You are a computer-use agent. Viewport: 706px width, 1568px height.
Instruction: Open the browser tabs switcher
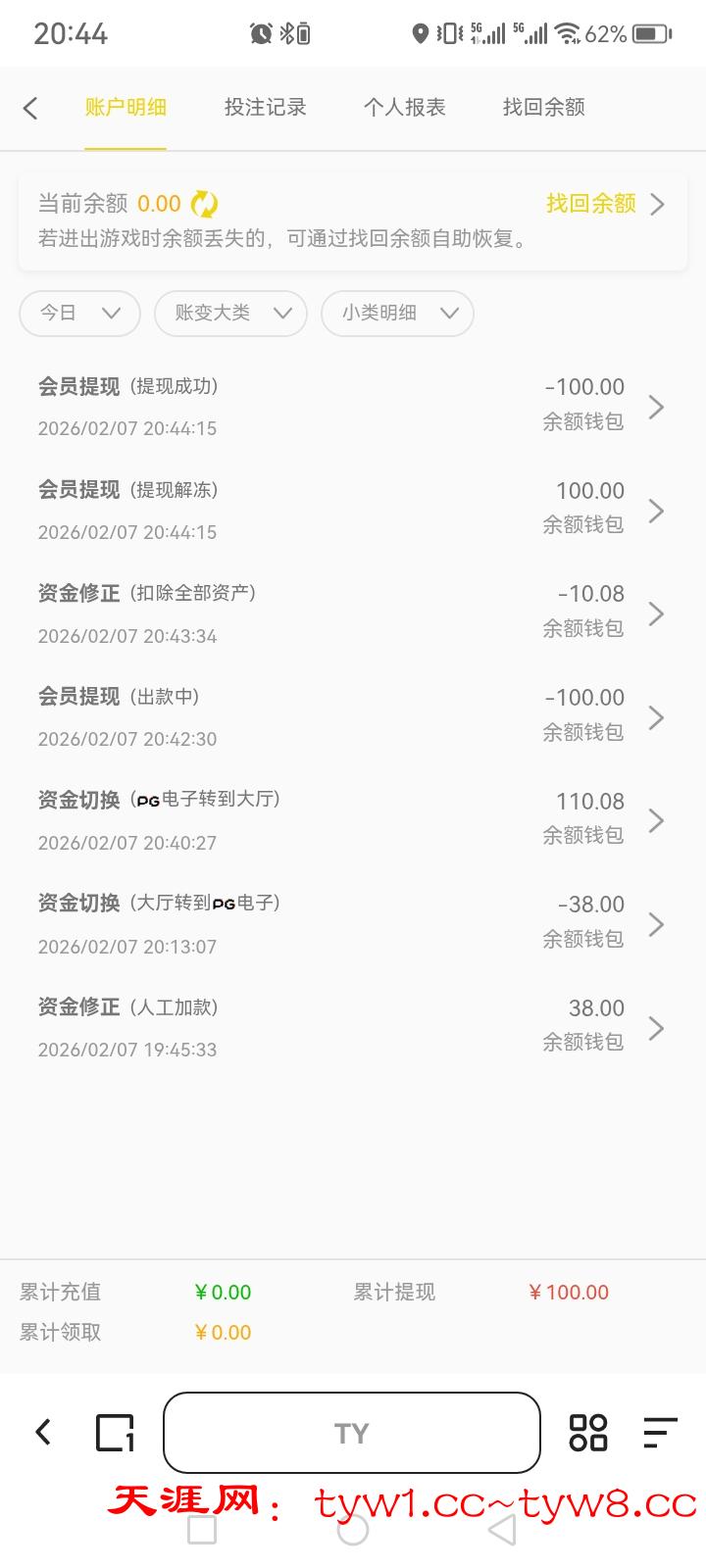point(115,1433)
